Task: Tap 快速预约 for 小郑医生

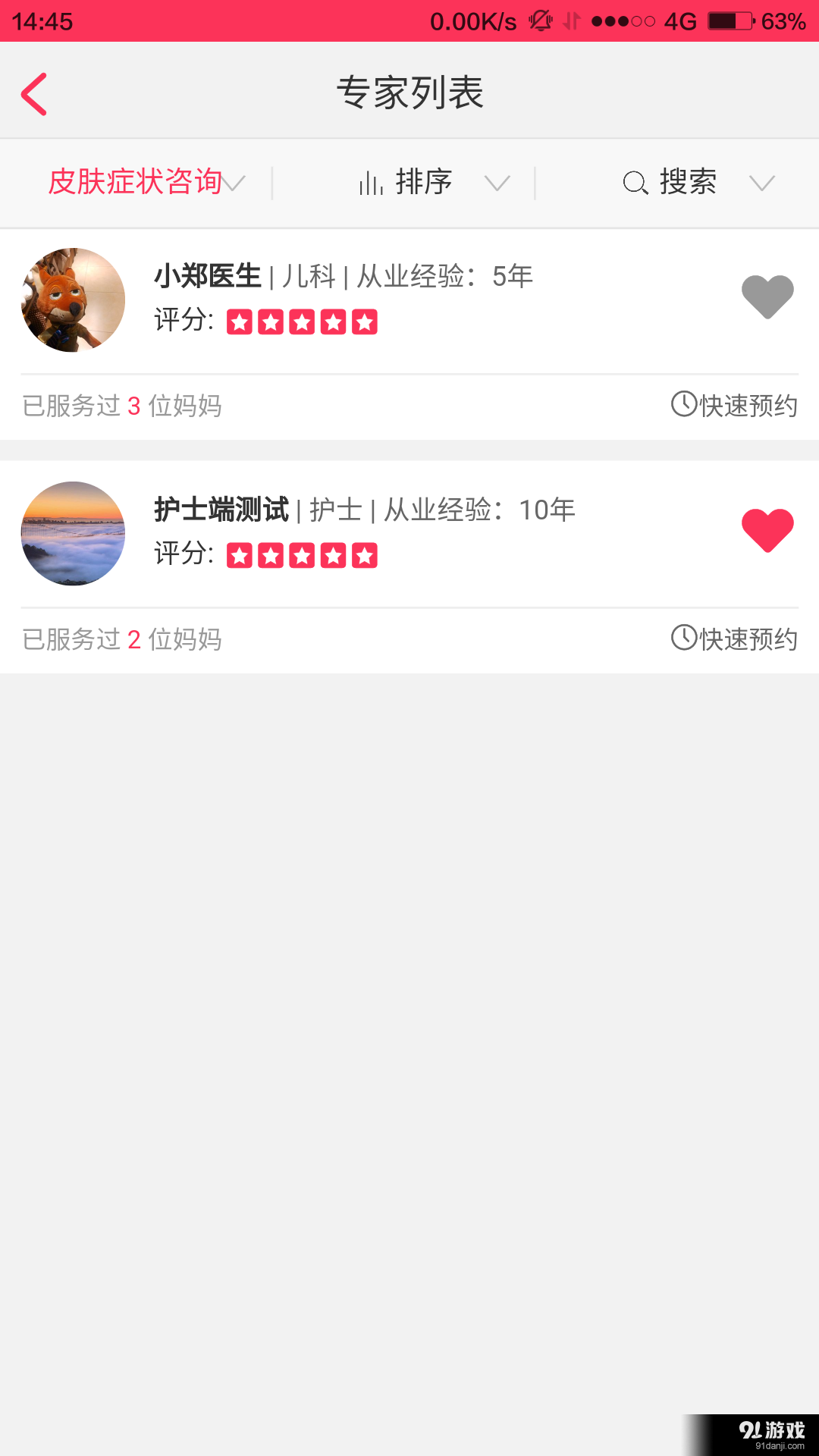Action: [739, 406]
